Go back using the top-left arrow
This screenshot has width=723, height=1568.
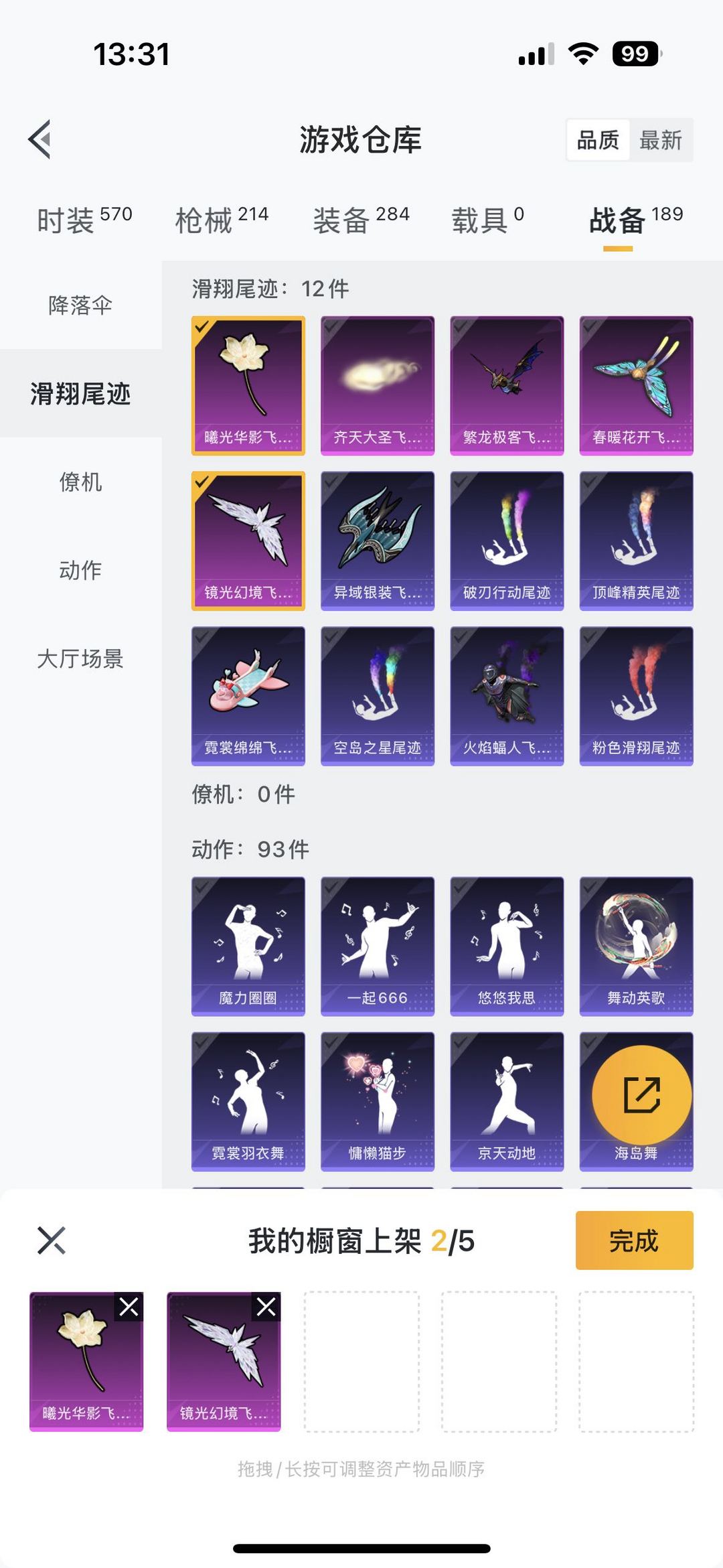point(40,139)
